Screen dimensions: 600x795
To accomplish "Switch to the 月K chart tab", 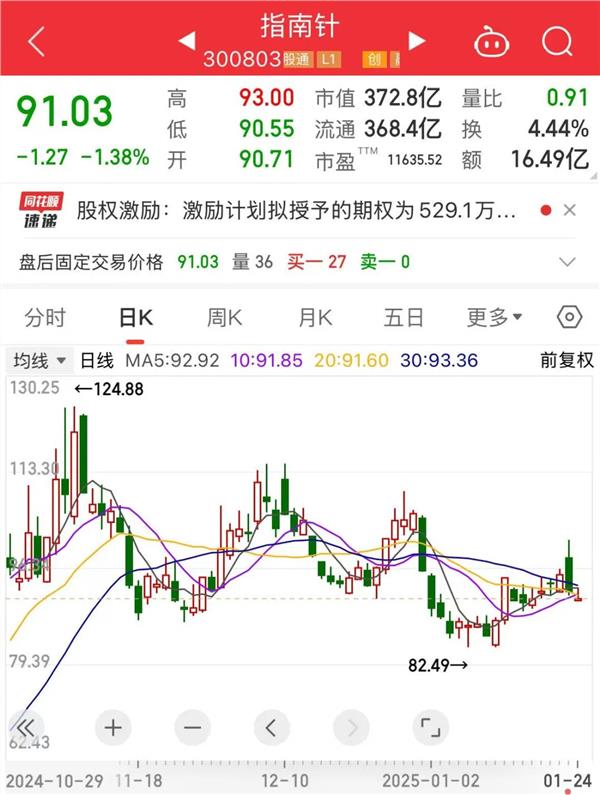I will coord(314,317).
